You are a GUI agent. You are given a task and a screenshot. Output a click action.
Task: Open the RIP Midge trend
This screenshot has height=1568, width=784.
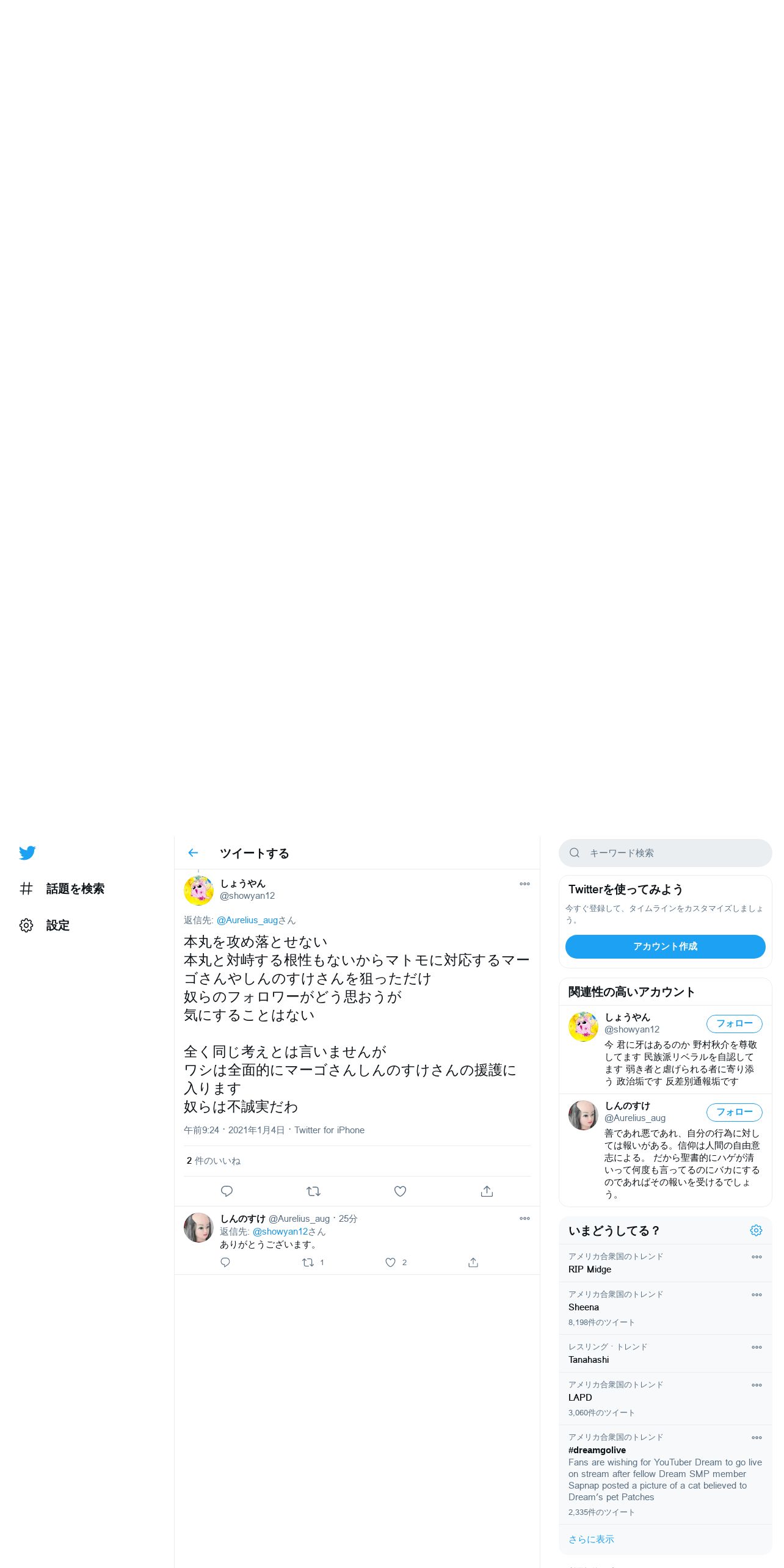coord(666,1263)
